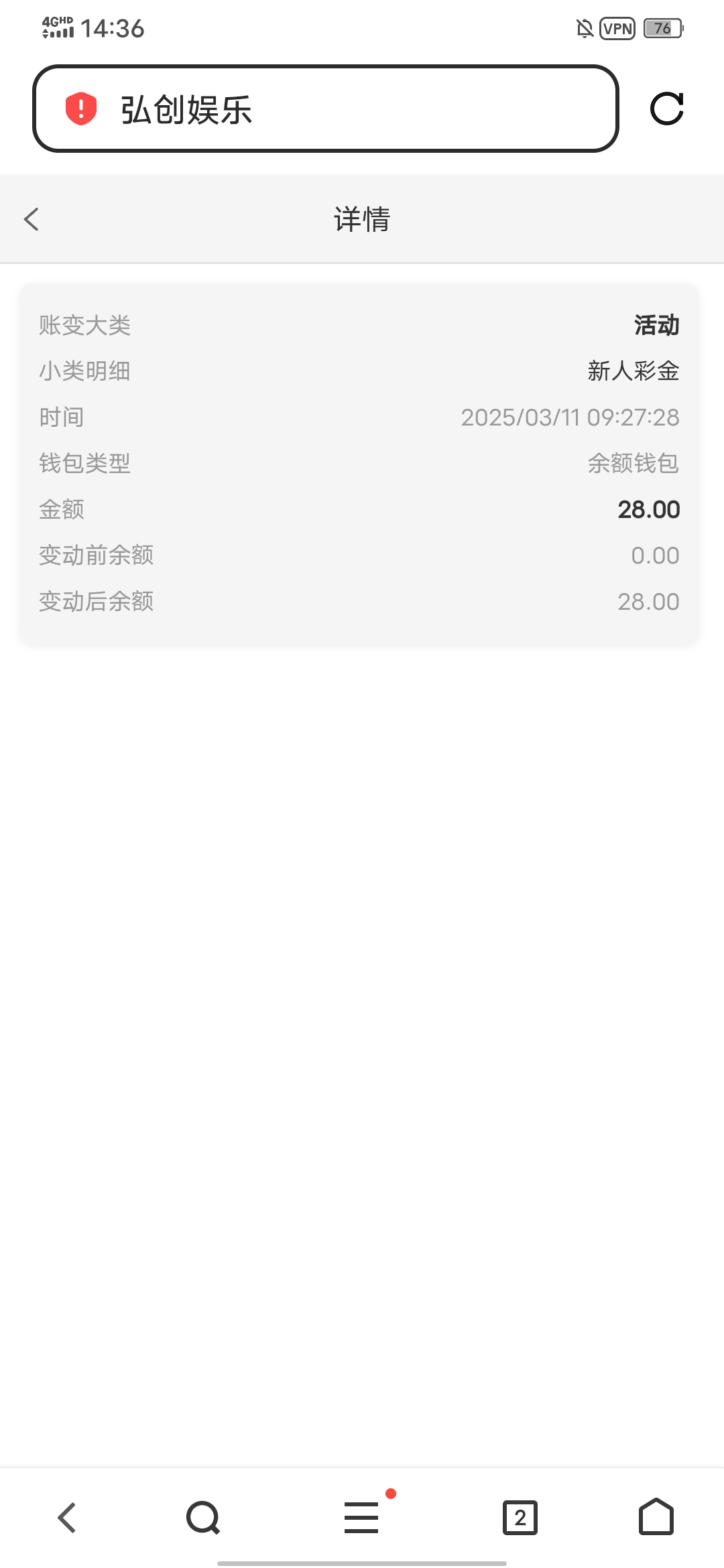This screenshot has width=724, height=1568.
Task: Go to the browser home page
Action: click(x=656, y=1518)
